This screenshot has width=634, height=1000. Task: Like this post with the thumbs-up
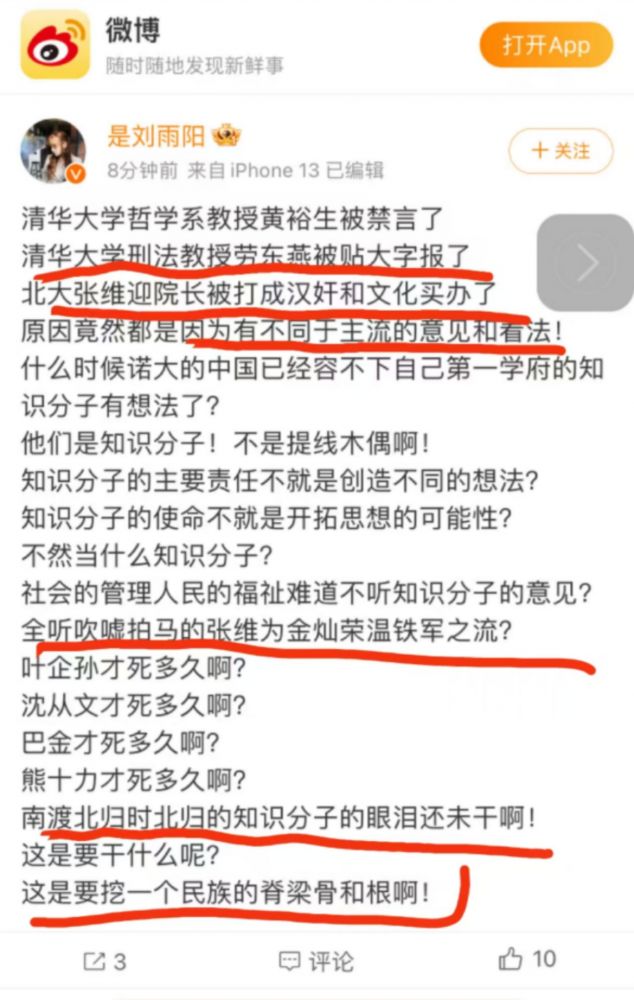click(526, 960)
